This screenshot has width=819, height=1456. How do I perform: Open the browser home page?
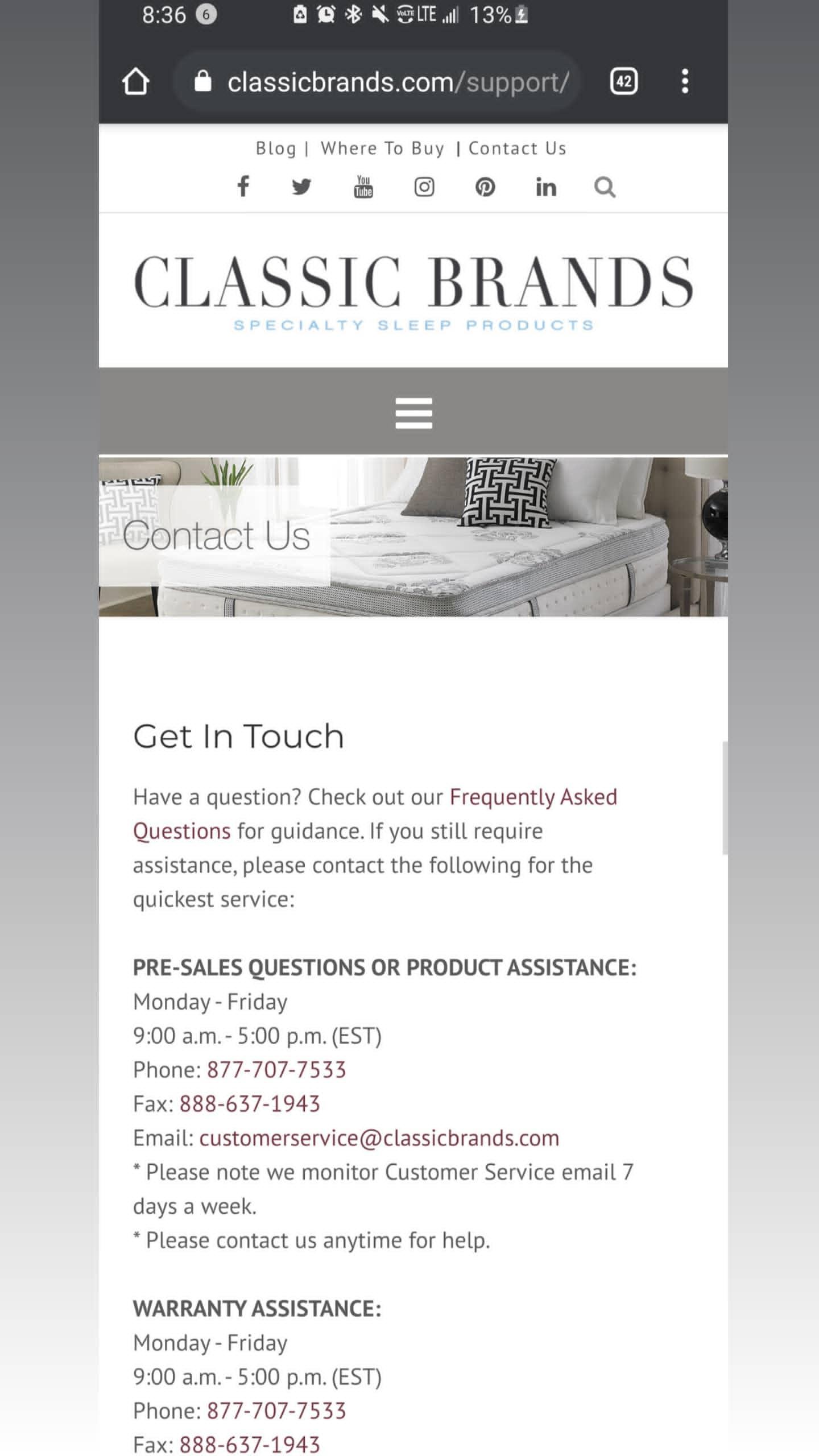pyautogui.click(x=135, y=82)
